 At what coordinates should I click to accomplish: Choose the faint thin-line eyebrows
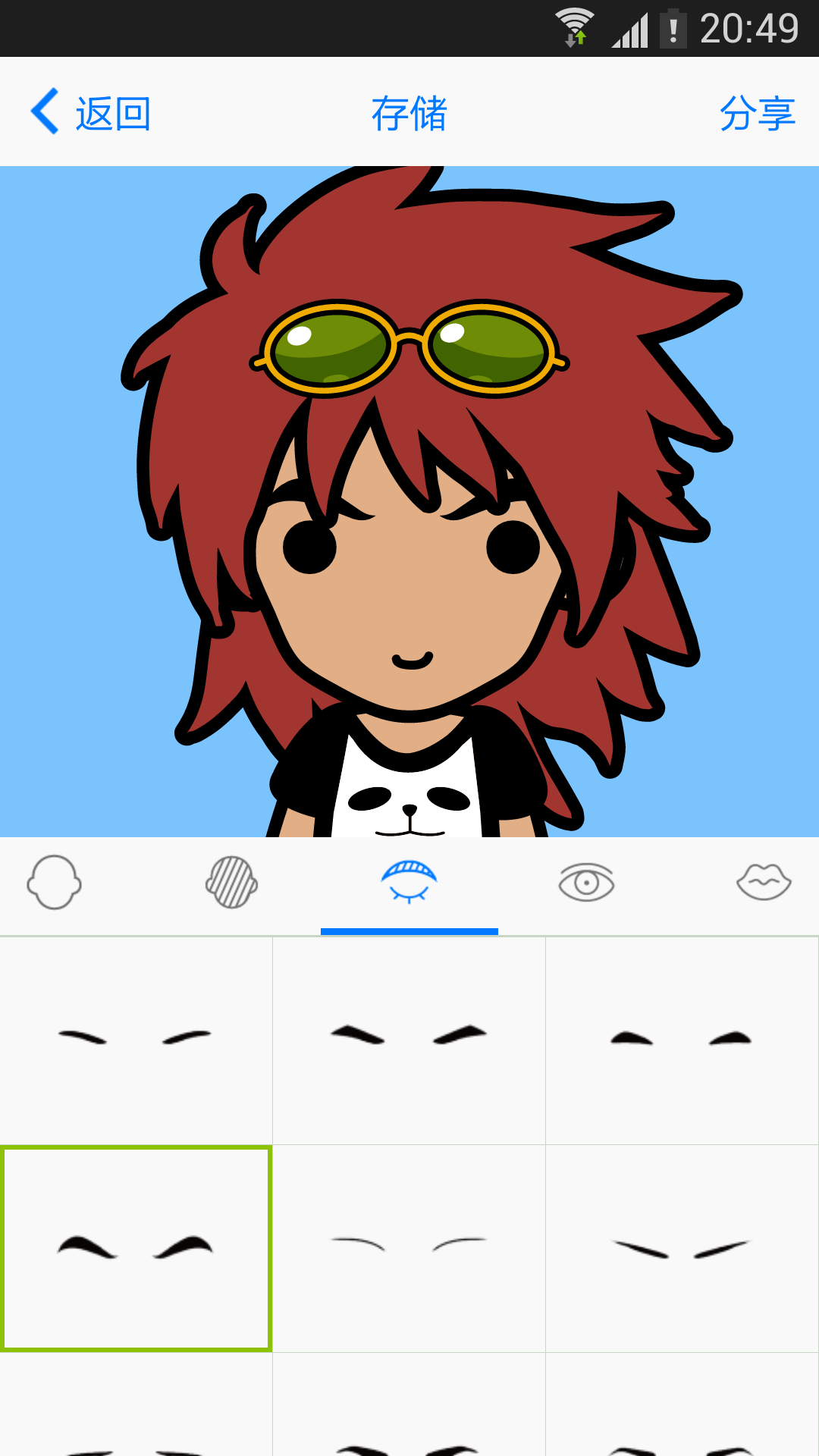[409, 1248]
